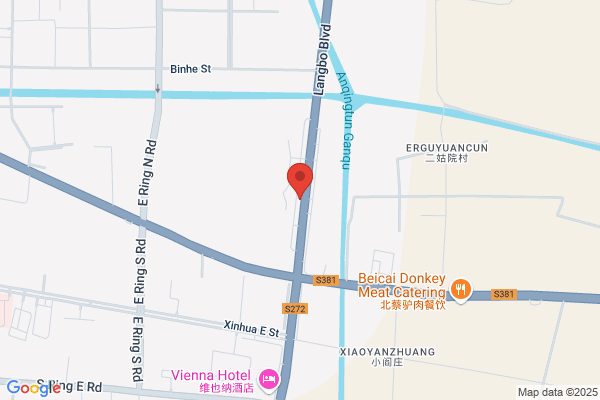Tap the red location pin on Langbo Blvd
The image size is (600, 400).
300,181
